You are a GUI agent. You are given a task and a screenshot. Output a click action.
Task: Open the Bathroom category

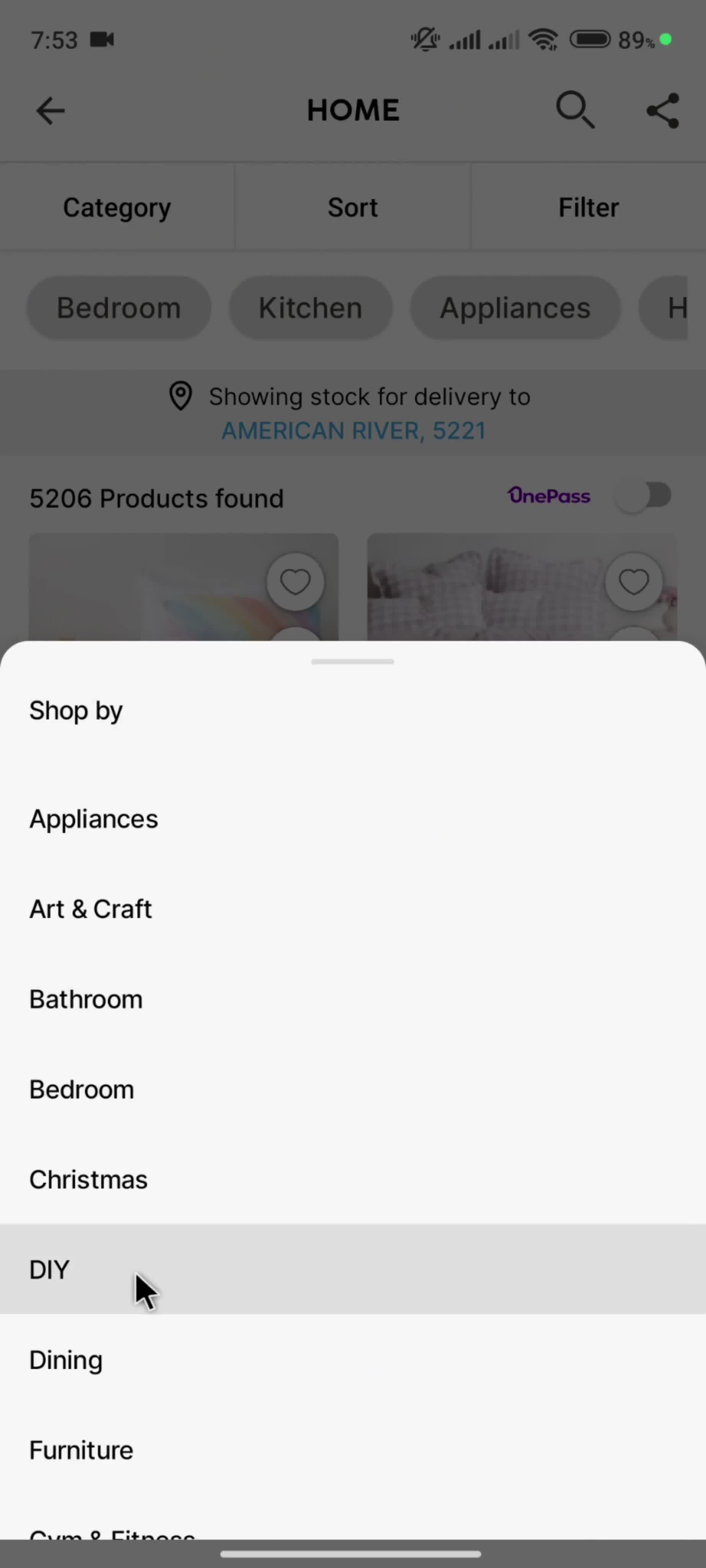tap(86, 1000)
